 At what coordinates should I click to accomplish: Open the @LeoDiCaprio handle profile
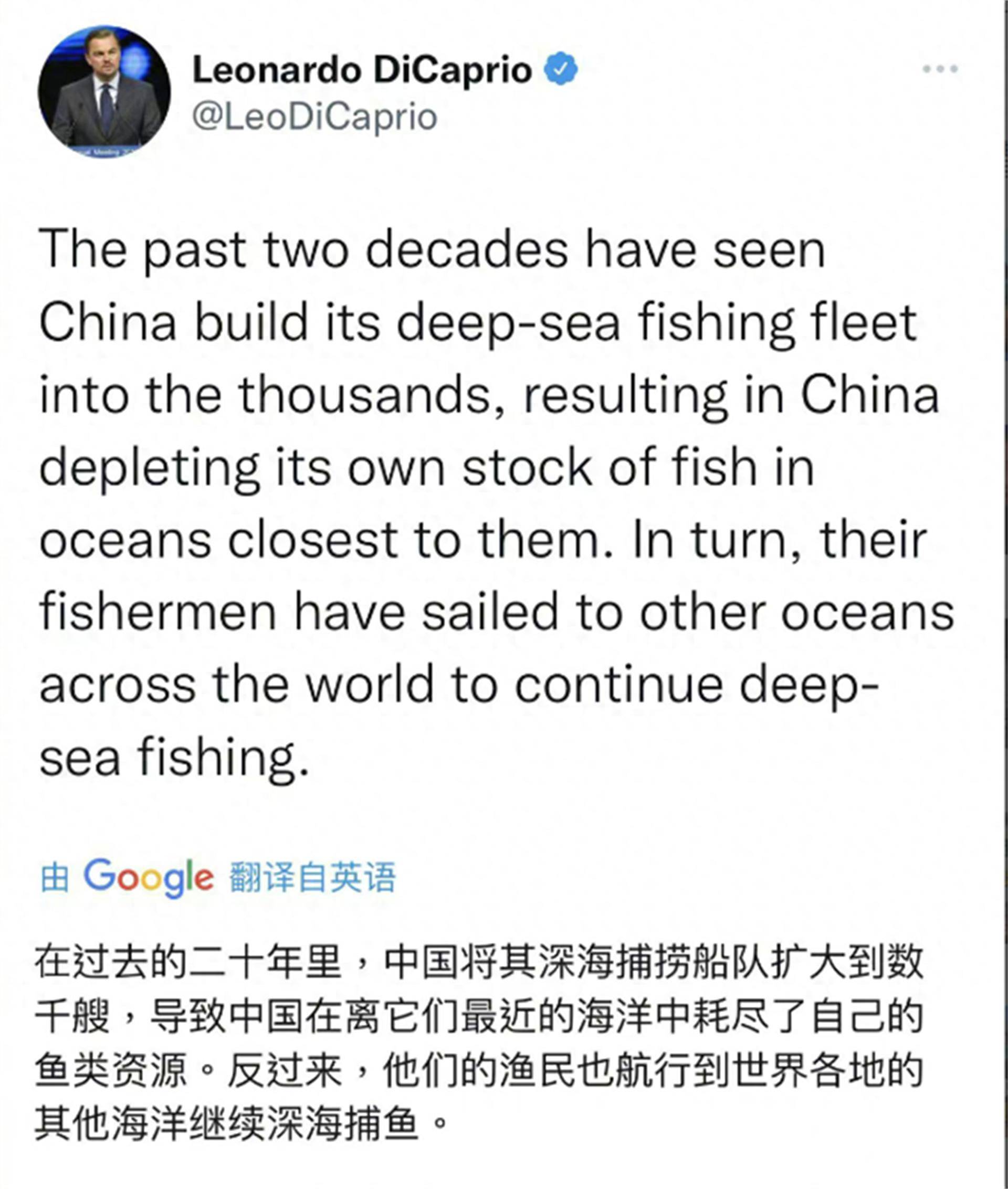[315, 117]
